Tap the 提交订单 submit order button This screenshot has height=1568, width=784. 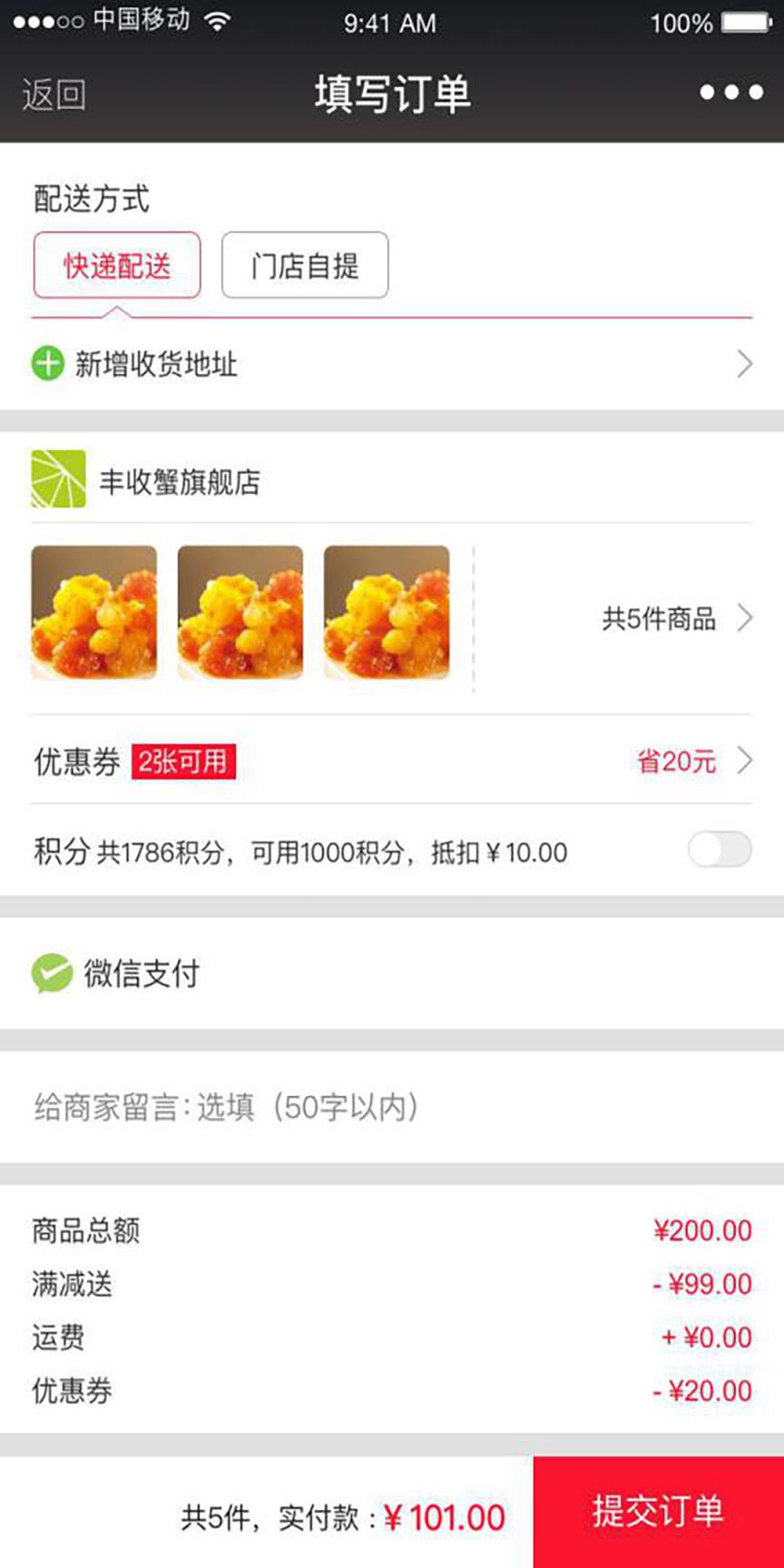pos(659,1510)
